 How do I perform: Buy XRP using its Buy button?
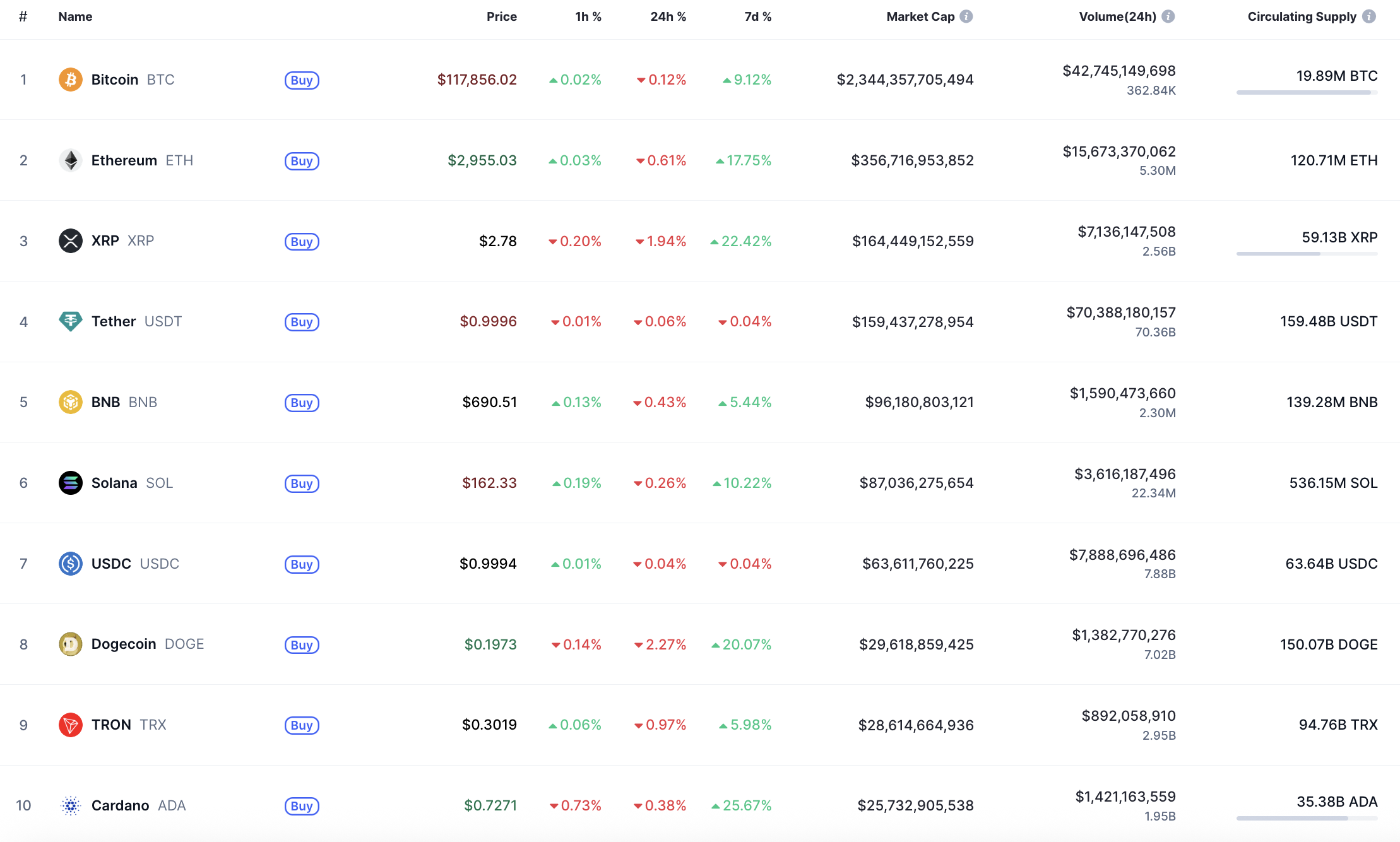click(302, 242)
